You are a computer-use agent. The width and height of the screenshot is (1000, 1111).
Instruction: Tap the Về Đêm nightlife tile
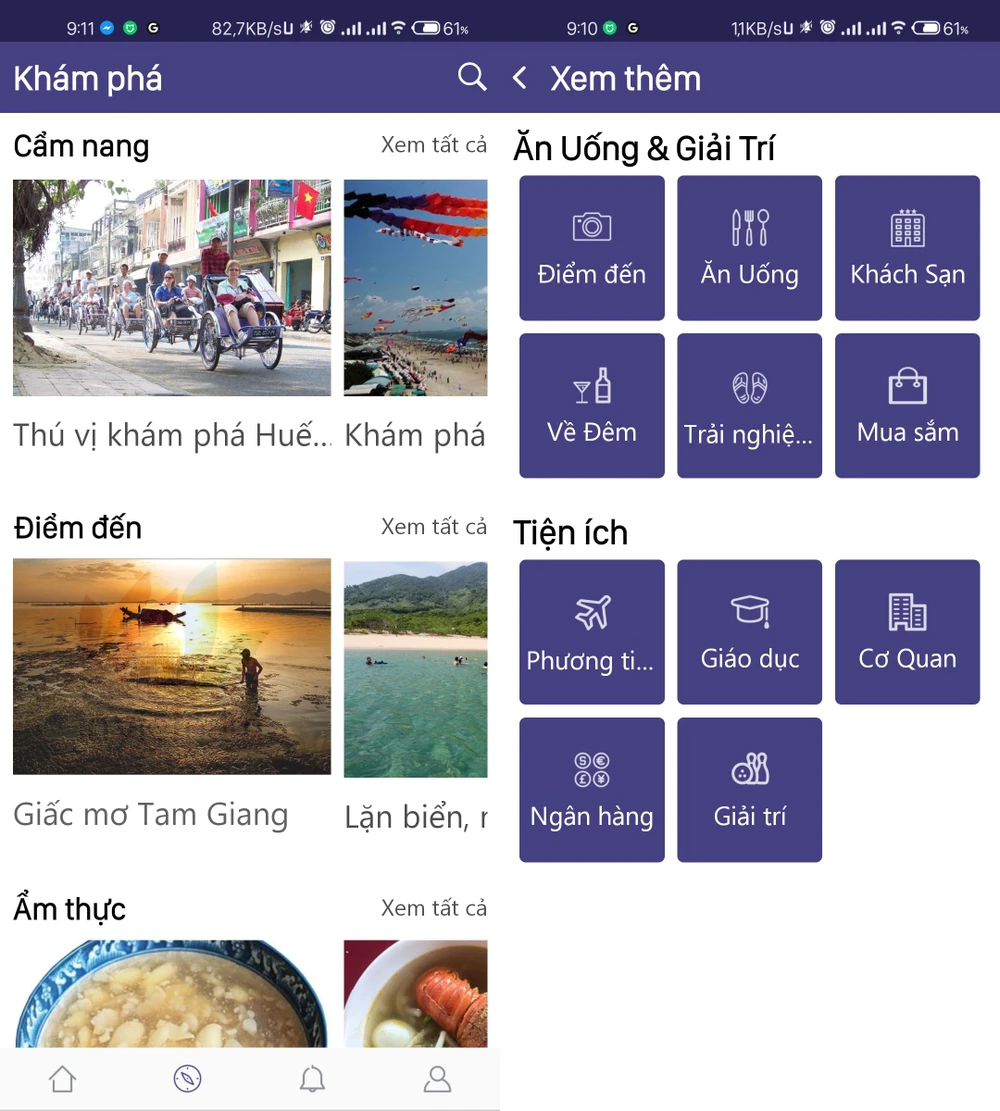(591, 405)
